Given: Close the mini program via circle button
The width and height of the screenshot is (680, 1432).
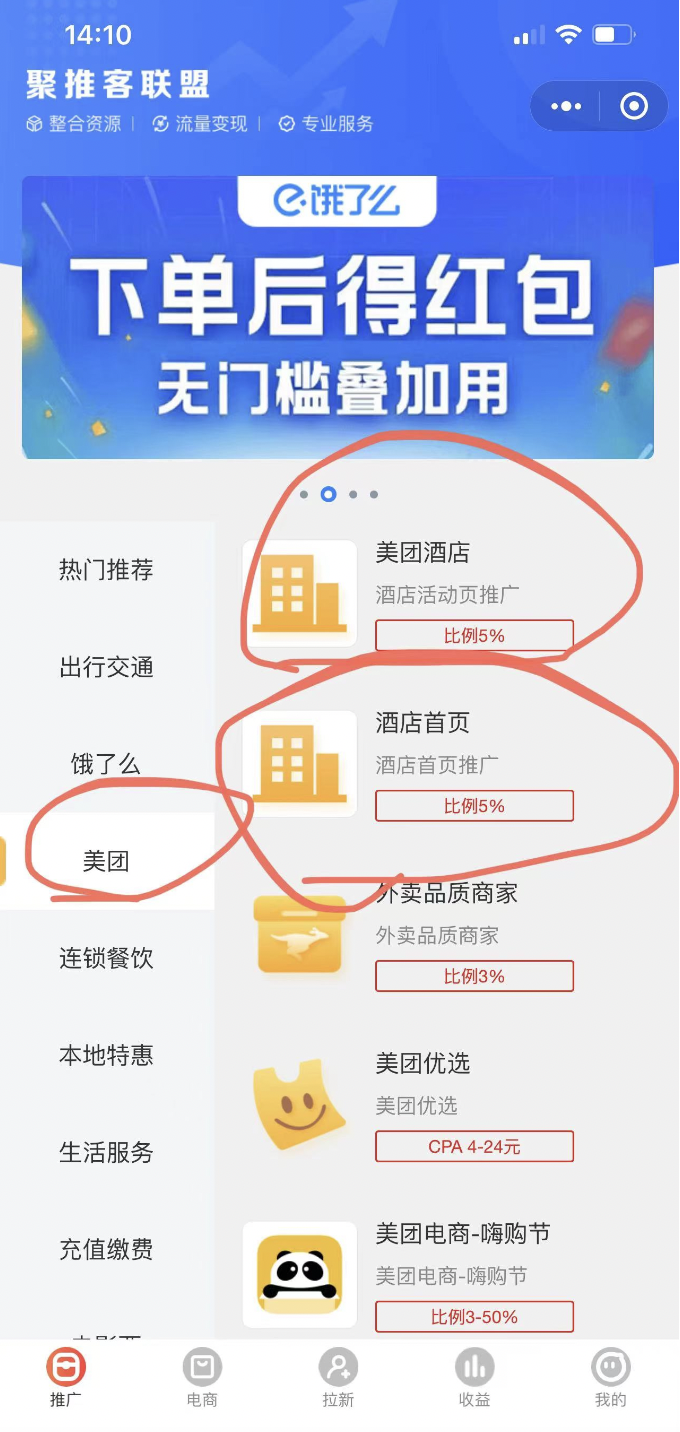Looking at the screenshot, I should click(x=634, y=106).
